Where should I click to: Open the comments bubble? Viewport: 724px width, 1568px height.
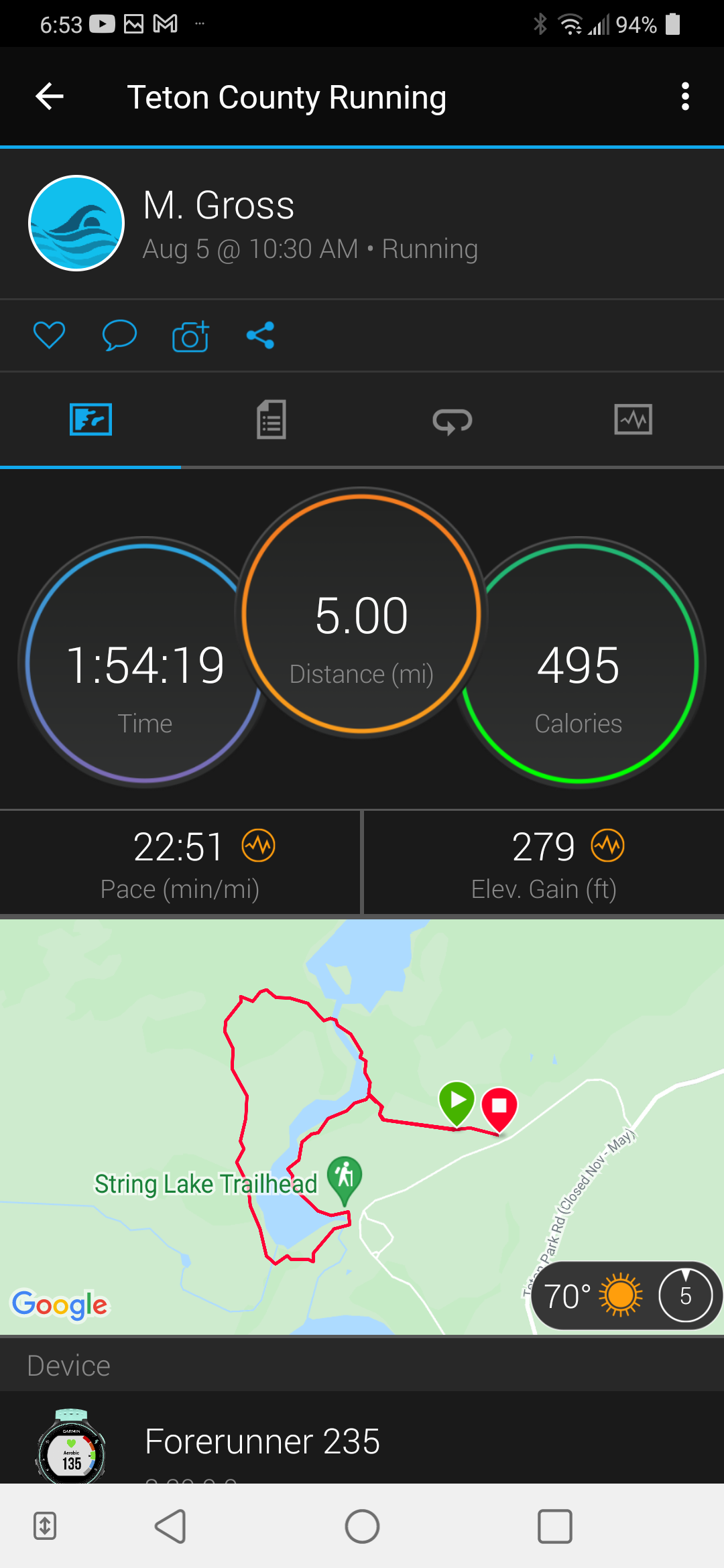pos(119,335)
